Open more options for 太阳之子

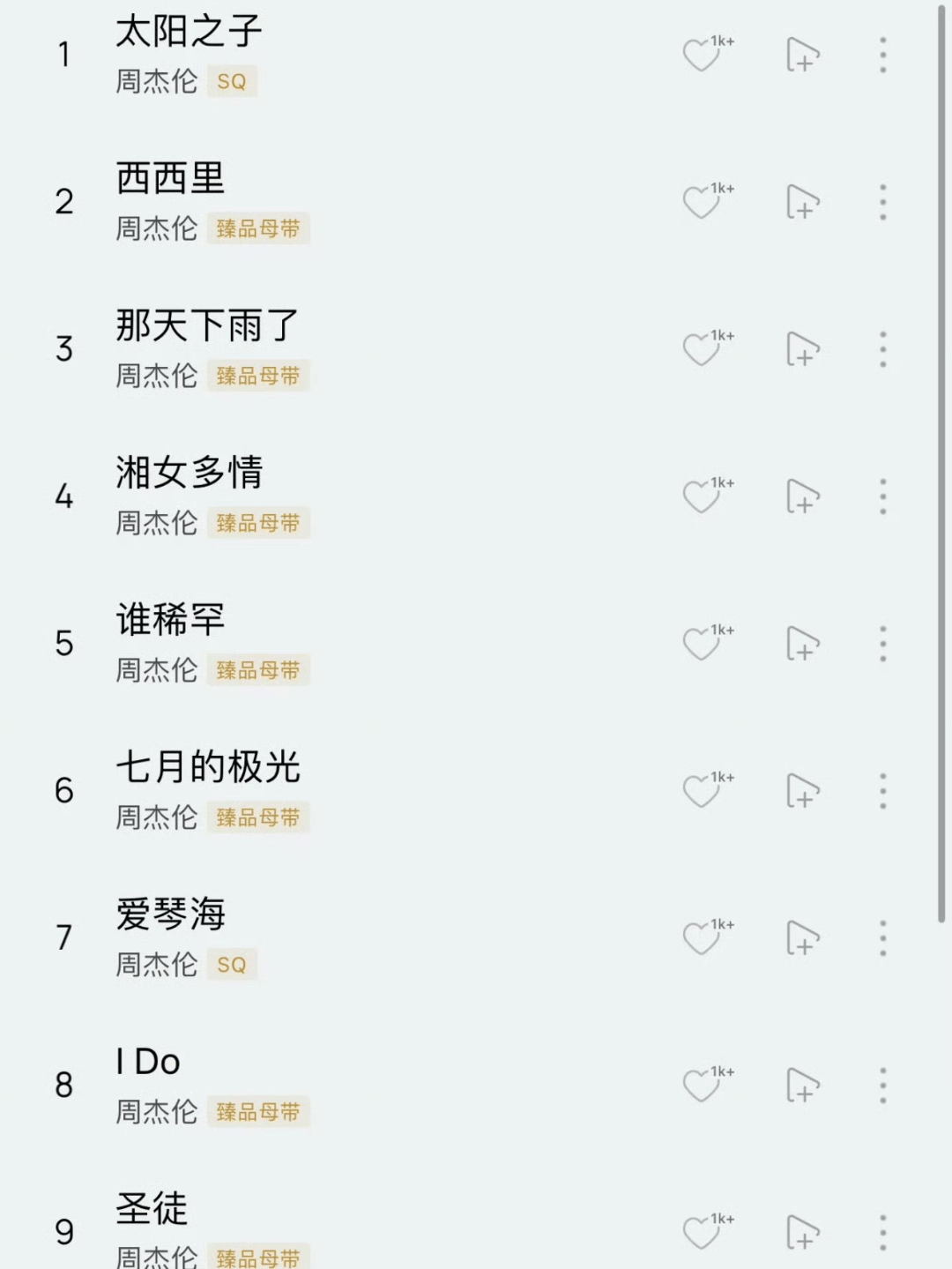(x=882, y=55)
